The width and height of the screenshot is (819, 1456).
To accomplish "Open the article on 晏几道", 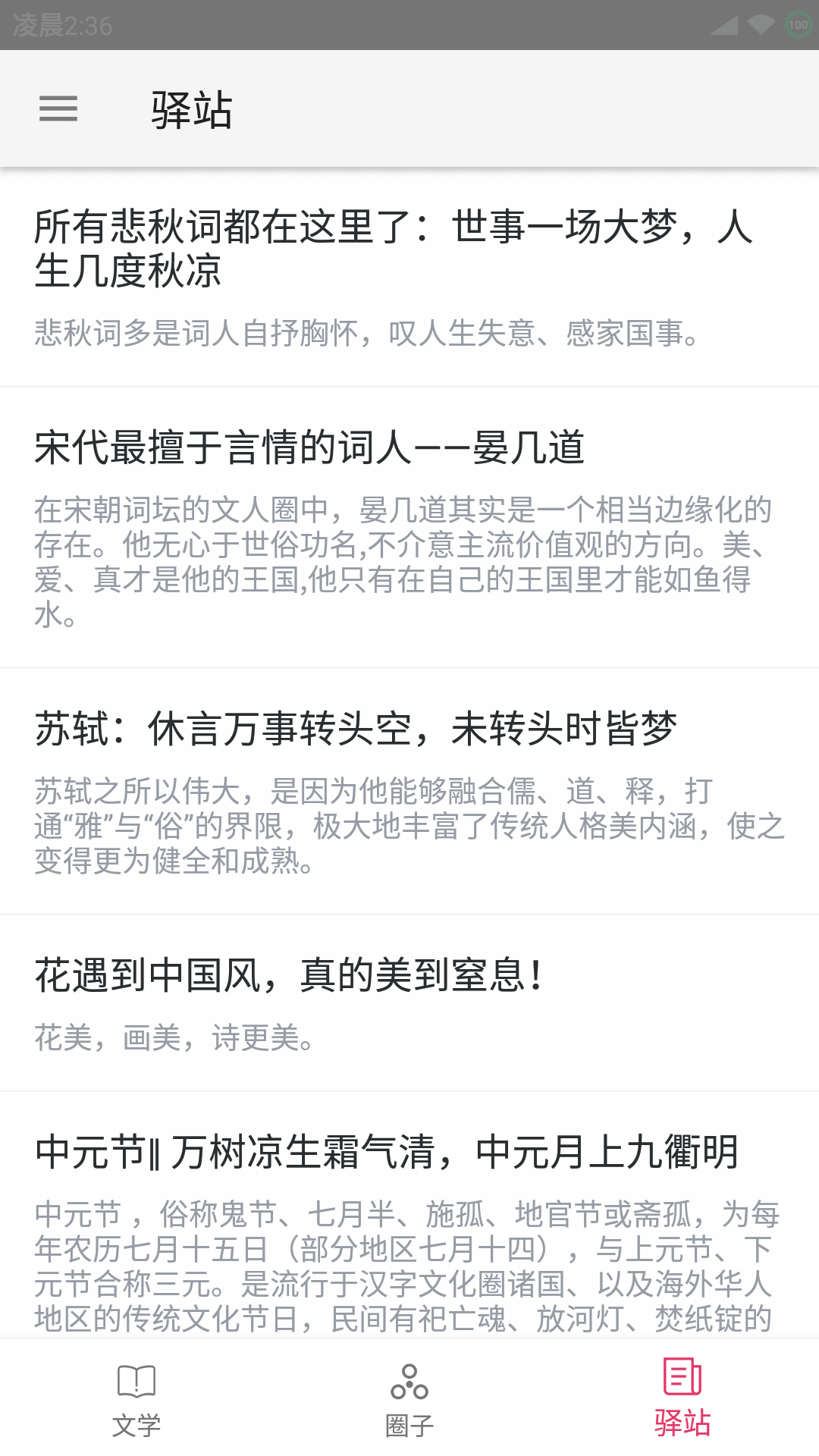I will tap(409, 528).
